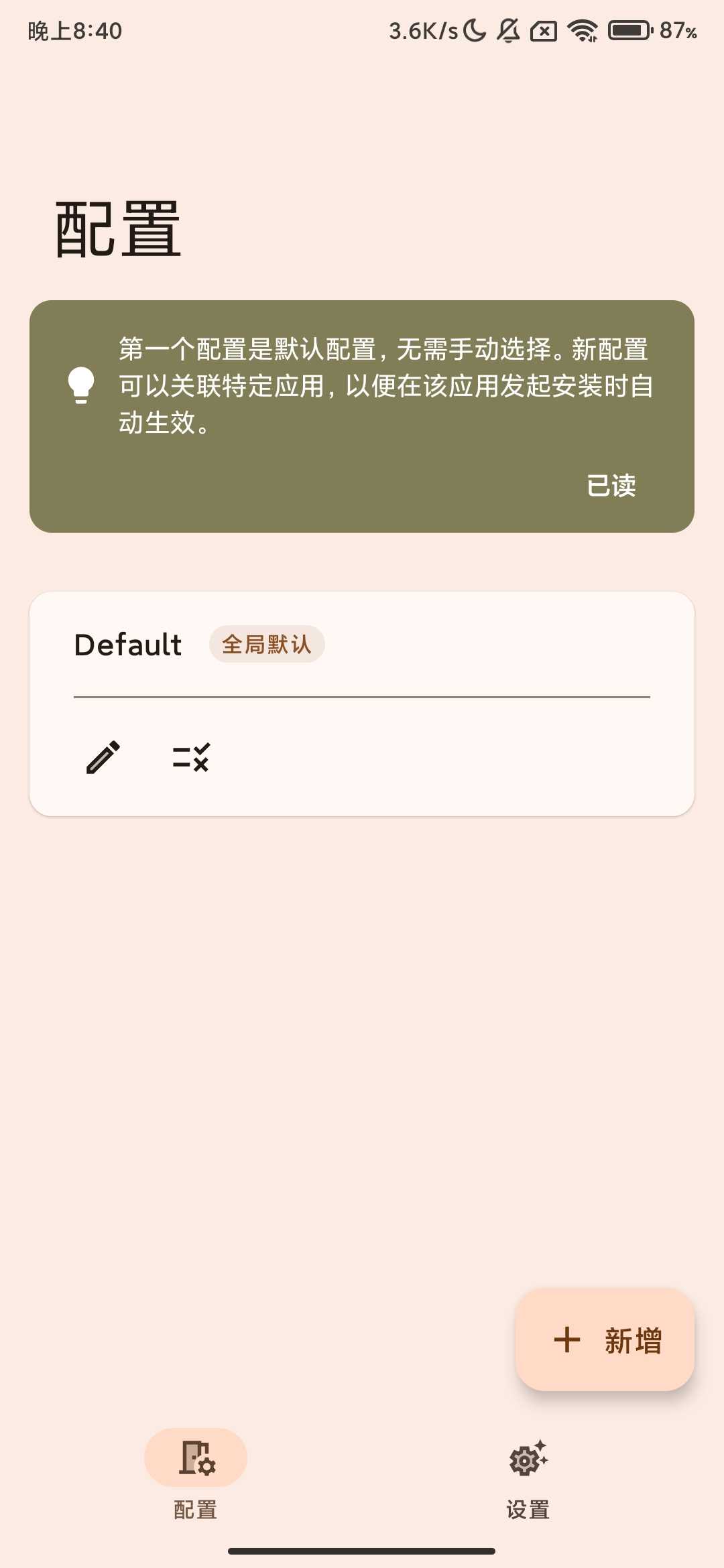Tap the 3.6K/s network speed indicator
This screenshot has width=724, height=1568.
[x=419, y=30]
